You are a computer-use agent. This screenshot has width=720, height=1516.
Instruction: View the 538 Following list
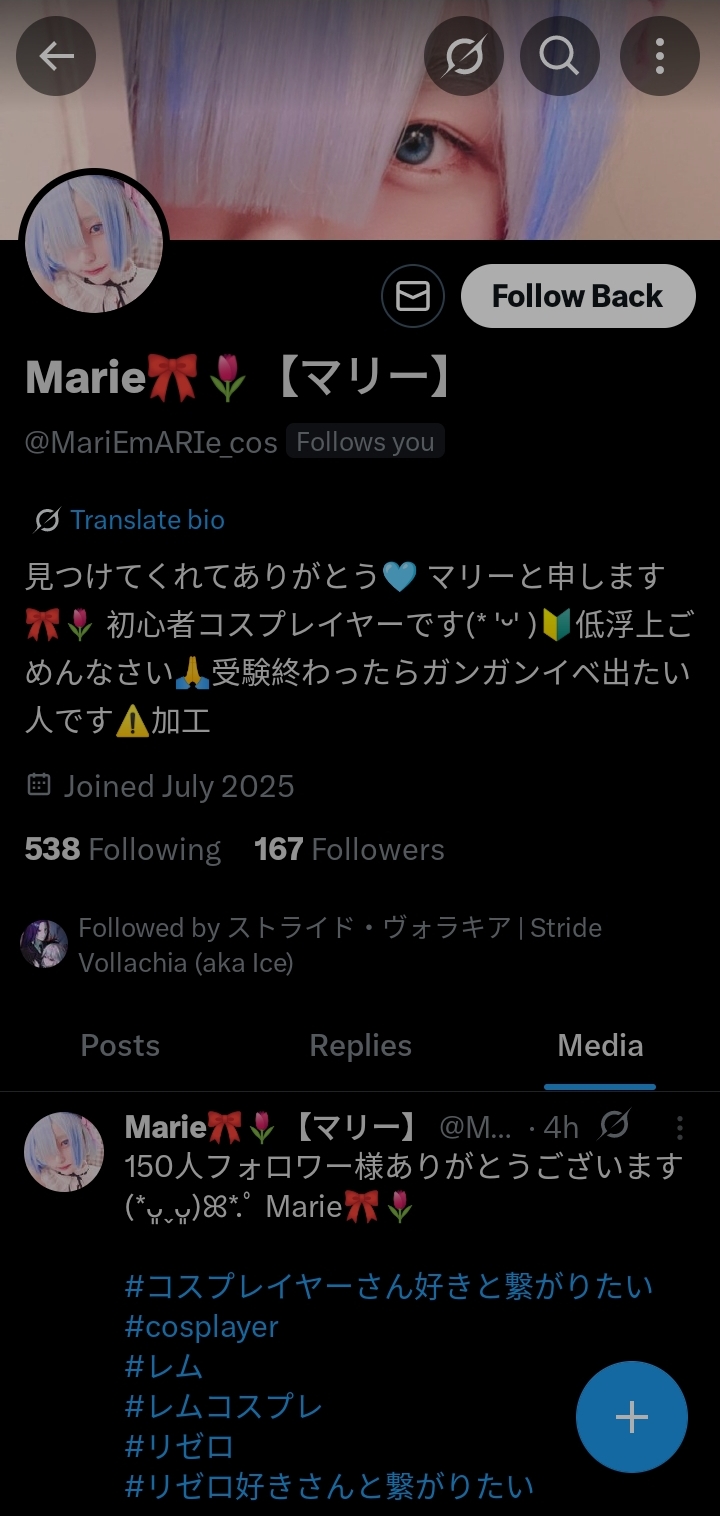click(123, 849)
